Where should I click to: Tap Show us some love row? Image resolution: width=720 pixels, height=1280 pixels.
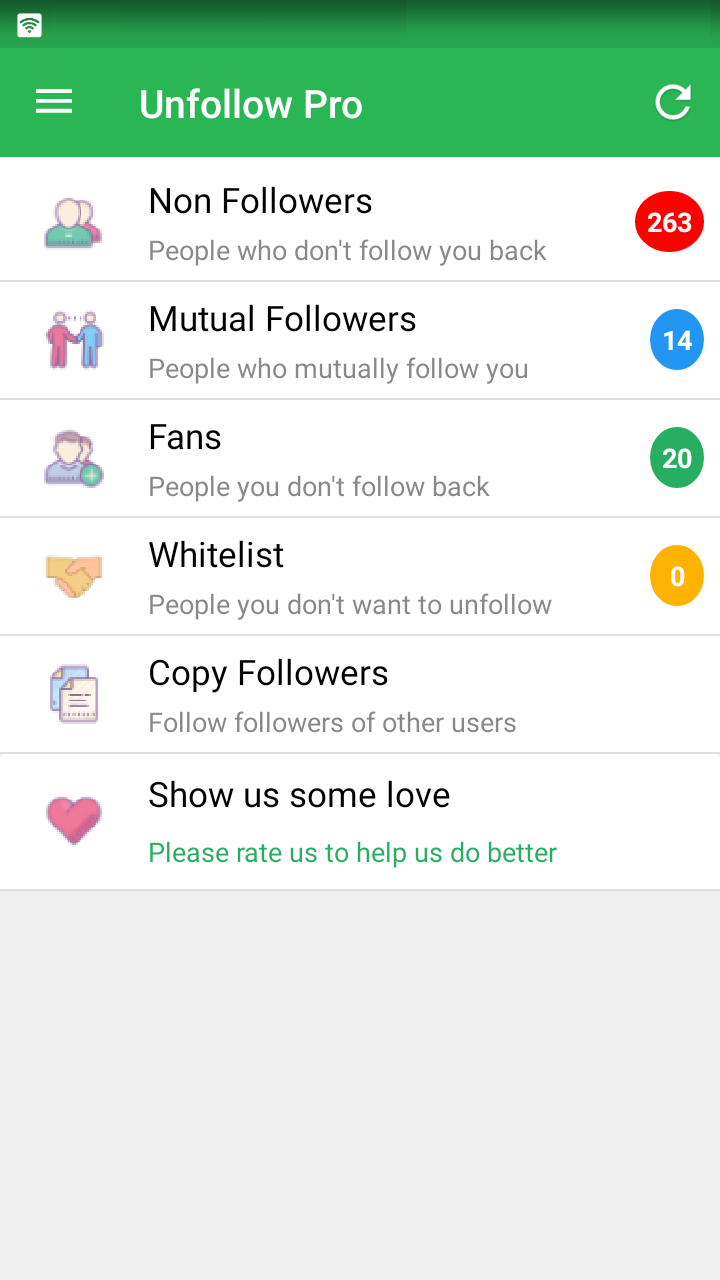tap(360, 822)
